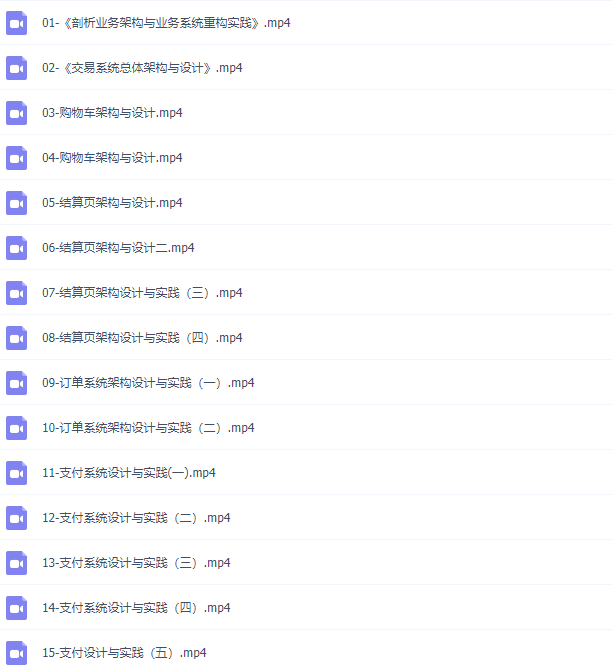
Task: Select 13-支付系统设计与实践（三）.mp4
Action: tap(136, 563)
